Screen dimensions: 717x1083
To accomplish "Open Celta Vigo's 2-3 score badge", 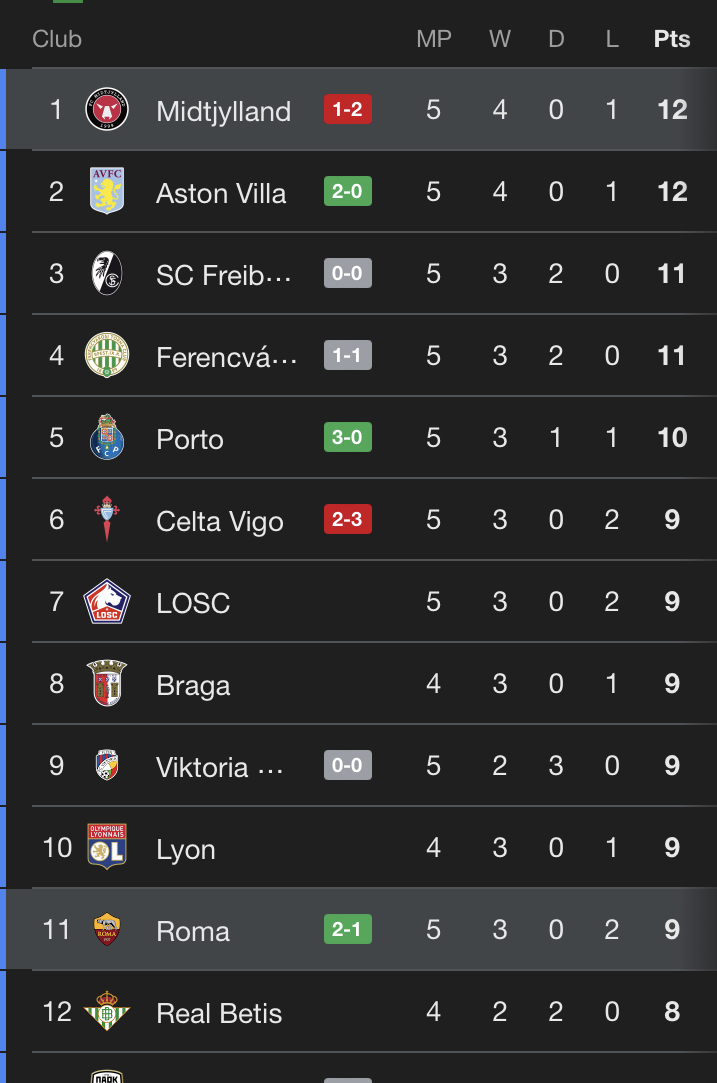I will click(x=347, y=519).
